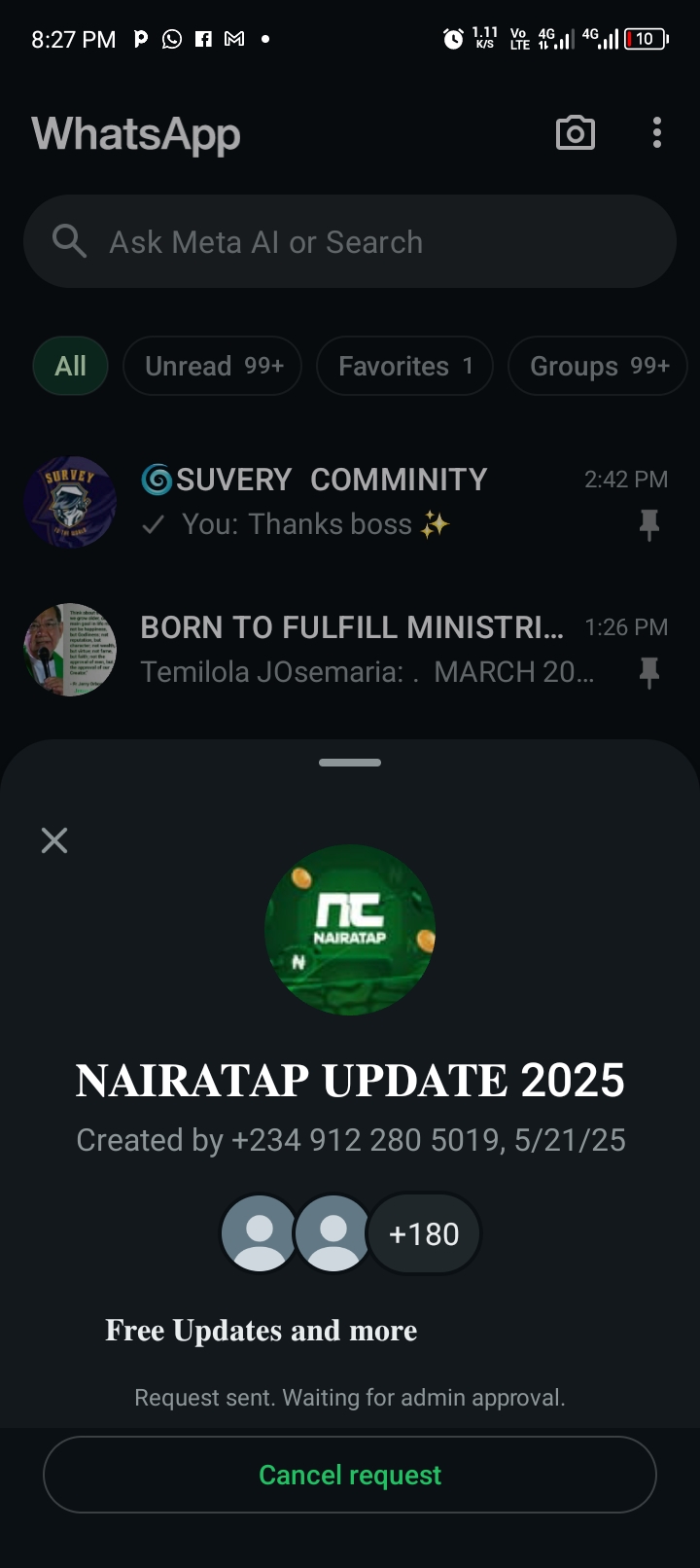Close the NAIRATAP group invite sheet
The width and height of the screenshot is (700, 1568).
(x=54, y=840)
